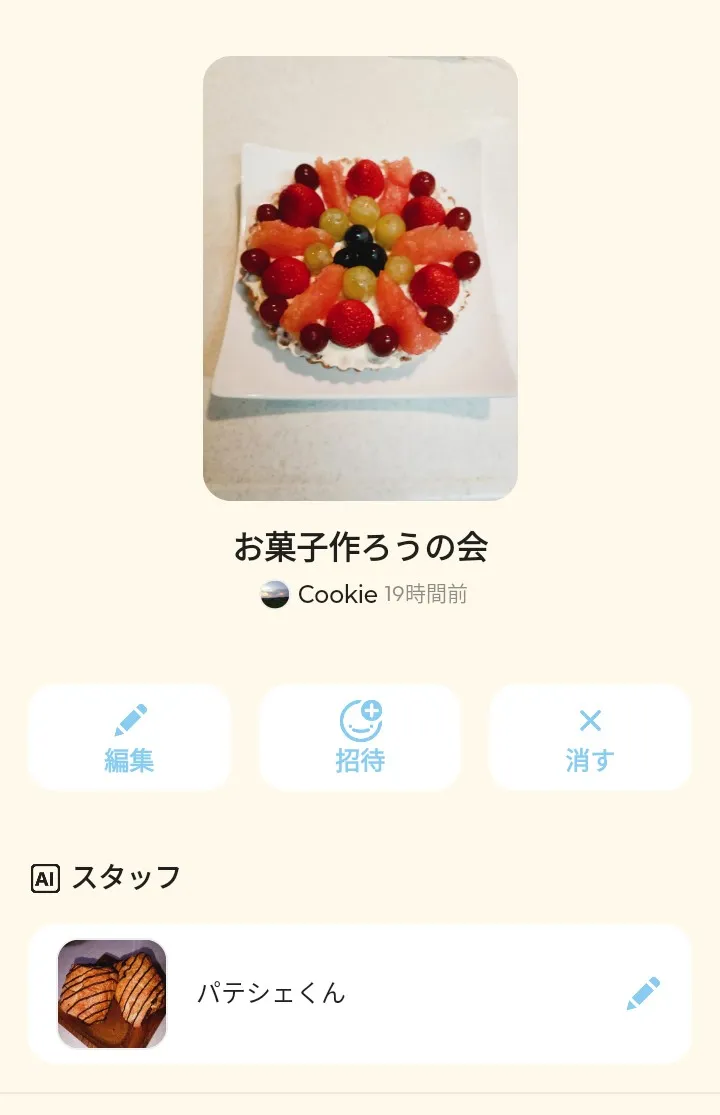
Task: Delete the group with 消す
Action: pos(590,738)
